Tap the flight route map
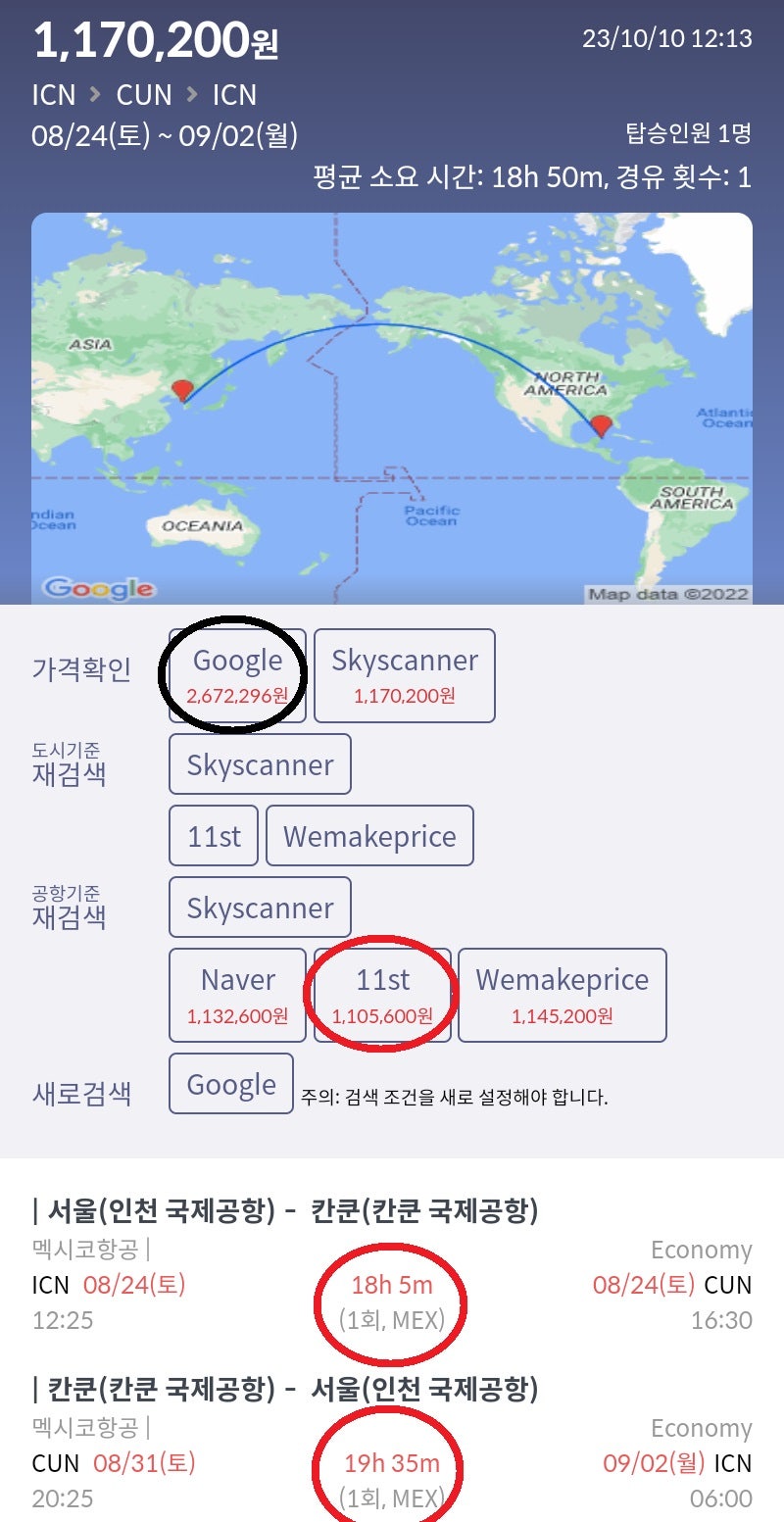Viewport: 784px width, 1522px height. (x=392, y=409)
